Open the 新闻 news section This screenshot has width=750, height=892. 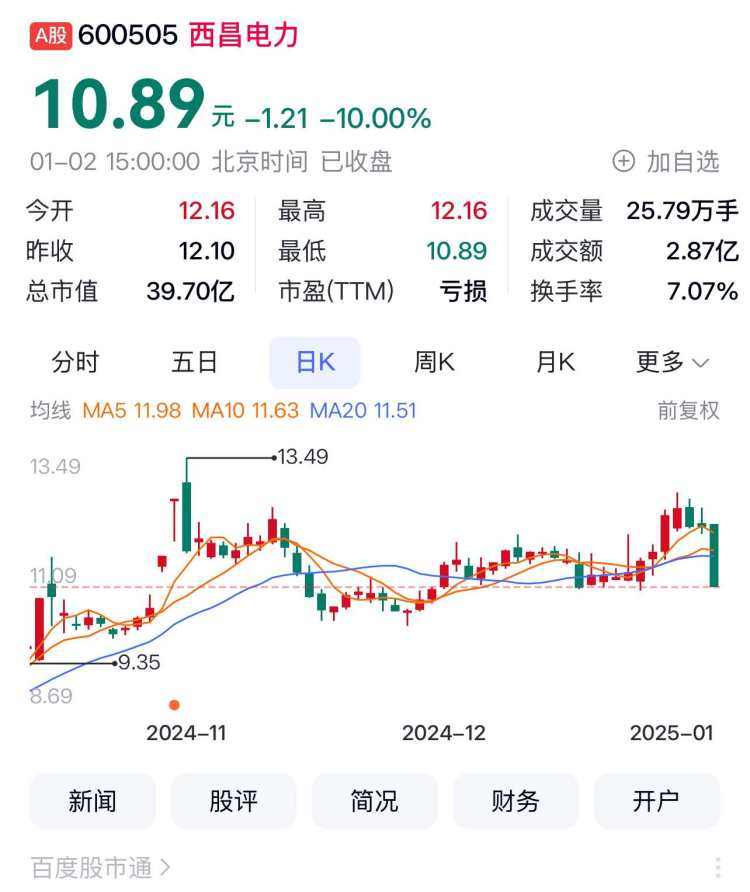click(x=92, y=801)
